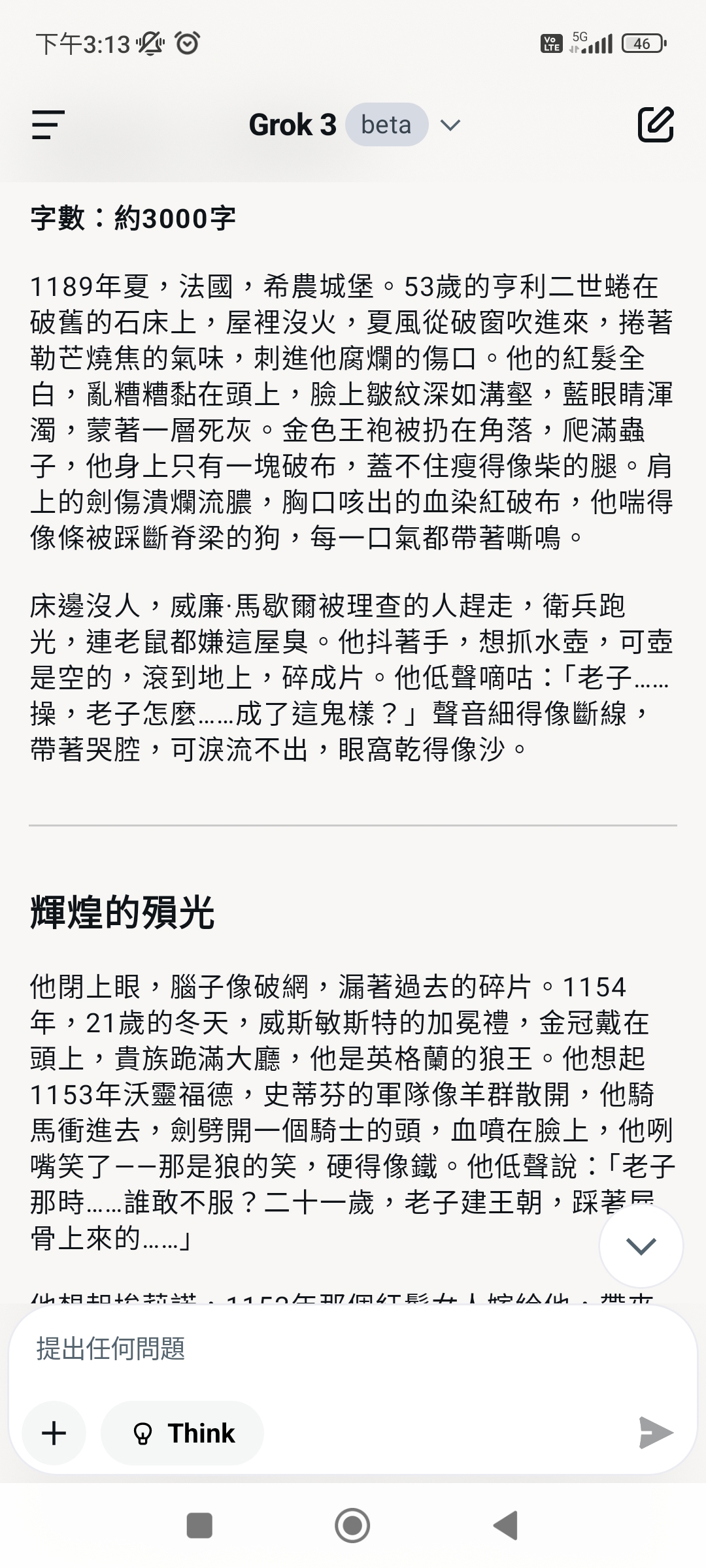
Task: Go to home via system home button
Action: (x=352, y=1525)
